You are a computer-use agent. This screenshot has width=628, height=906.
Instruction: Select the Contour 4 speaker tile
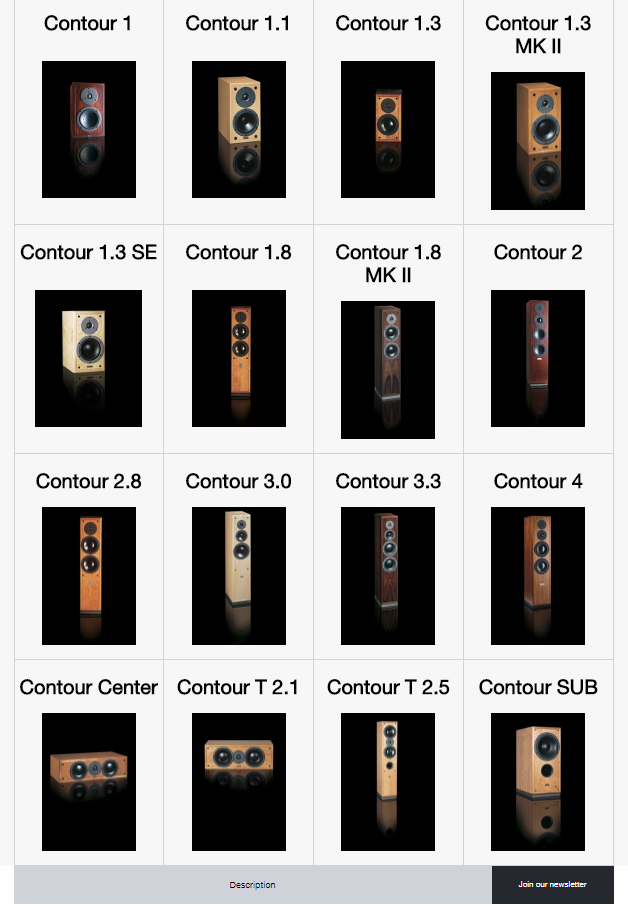(538, 575)
